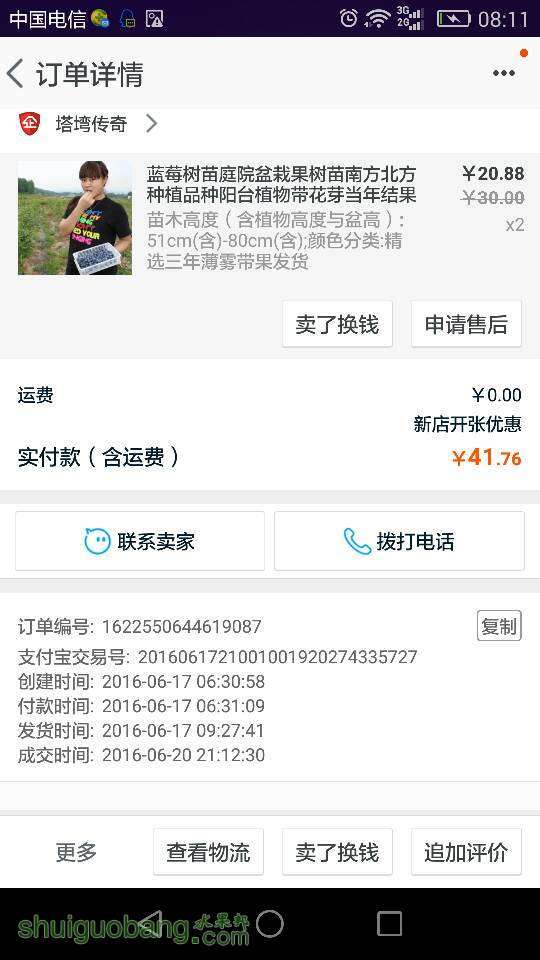Image resolution: width=540 pixels, height=960 pixels.
Task: Tap 申请售后 to request after-sales
Action: pyautogui.click(x=466, y=324)
